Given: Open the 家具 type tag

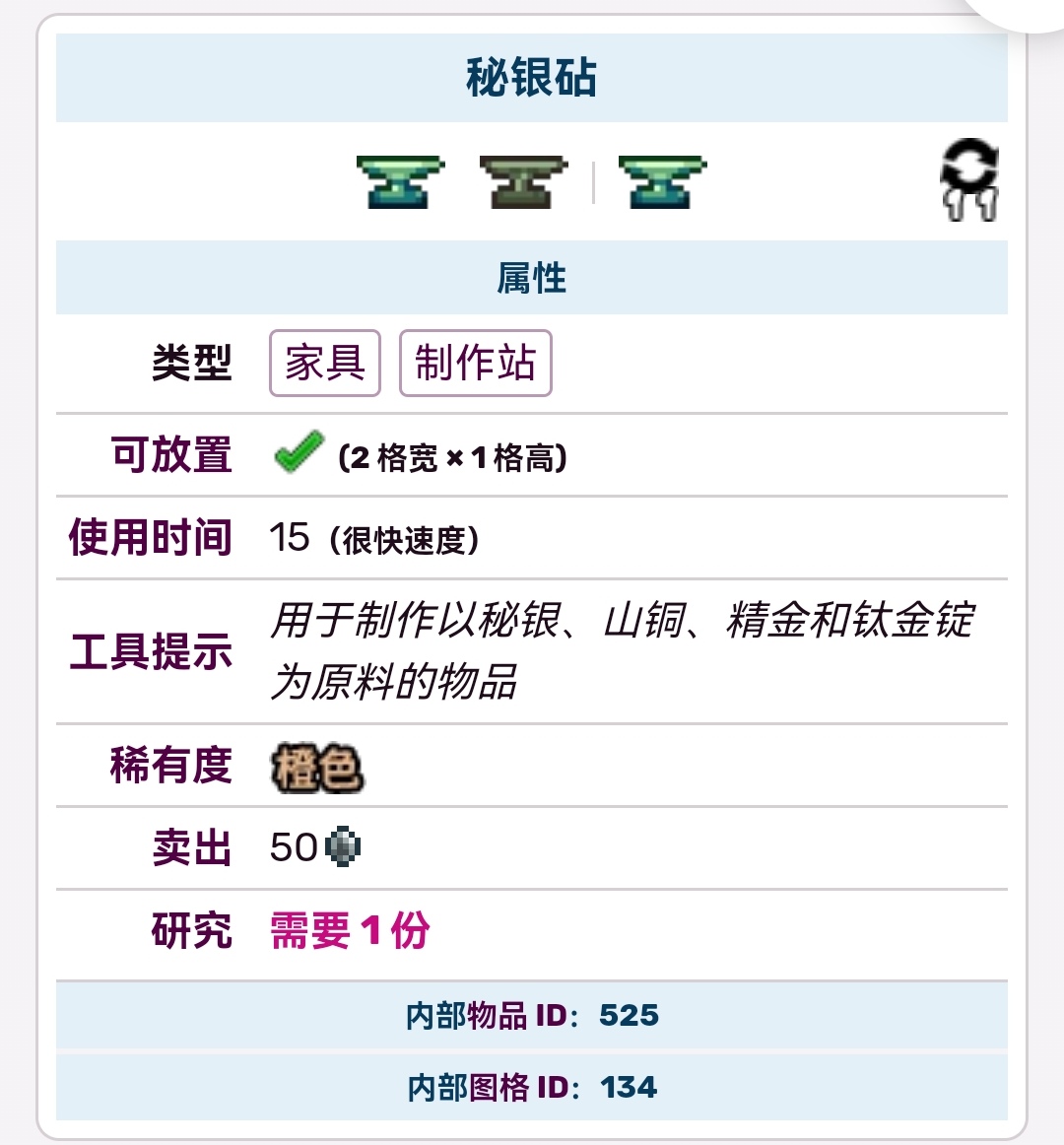Looking at the screenshot, I should tap(325, 363).
